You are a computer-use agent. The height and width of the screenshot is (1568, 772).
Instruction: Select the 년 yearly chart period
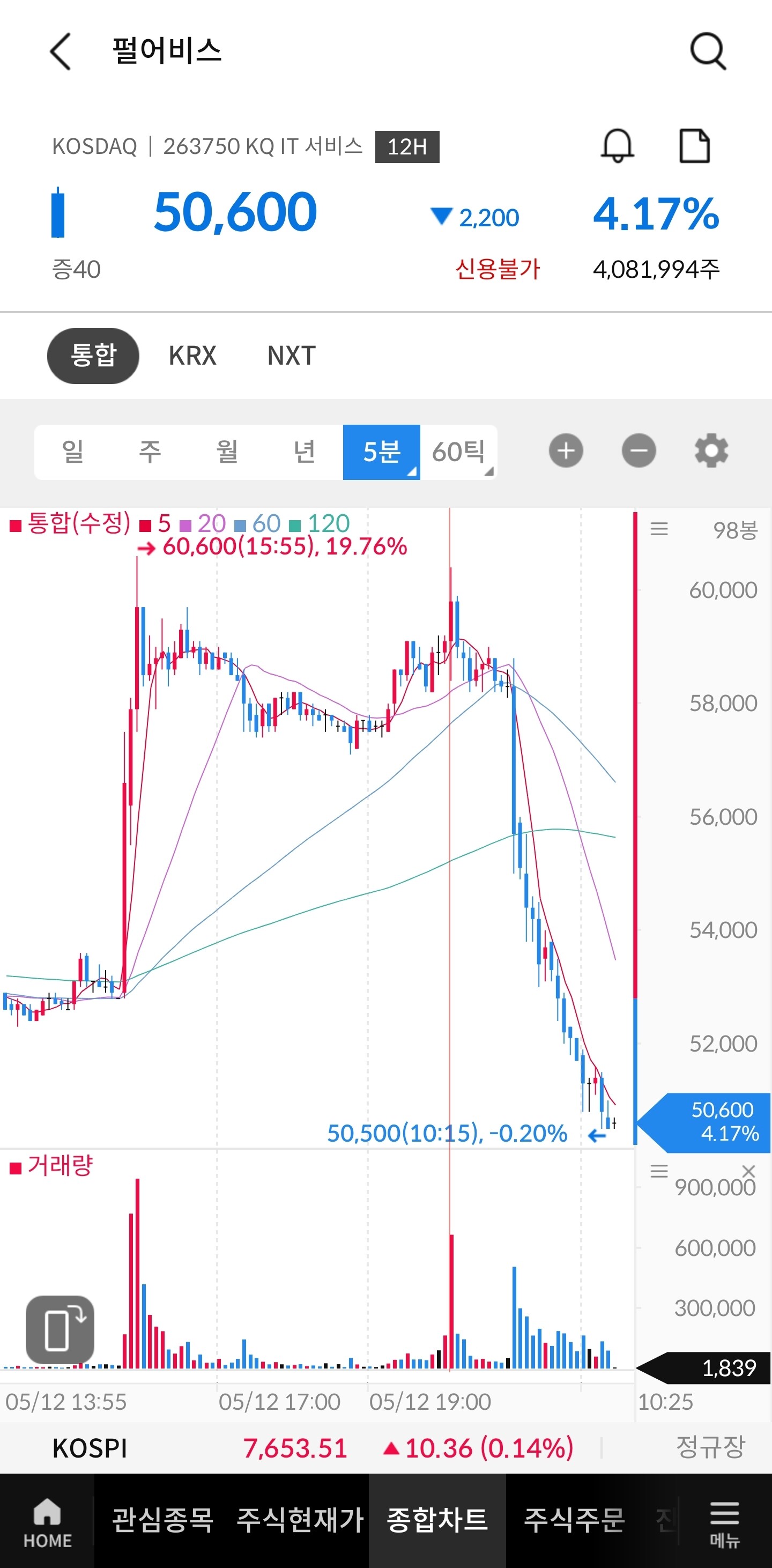[x=304, y=452]
